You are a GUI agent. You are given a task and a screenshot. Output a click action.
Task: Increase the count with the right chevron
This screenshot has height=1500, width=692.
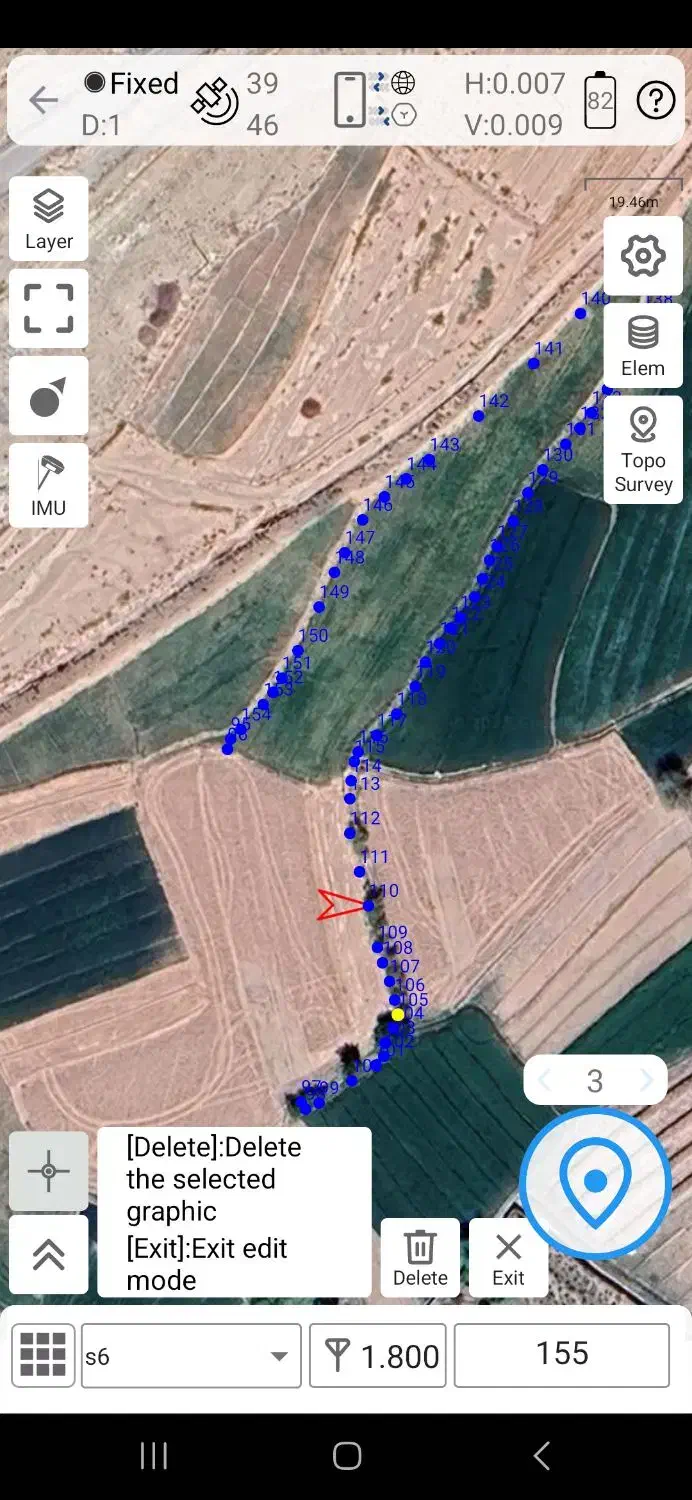pyautogui.click(x=646, y=1080)
